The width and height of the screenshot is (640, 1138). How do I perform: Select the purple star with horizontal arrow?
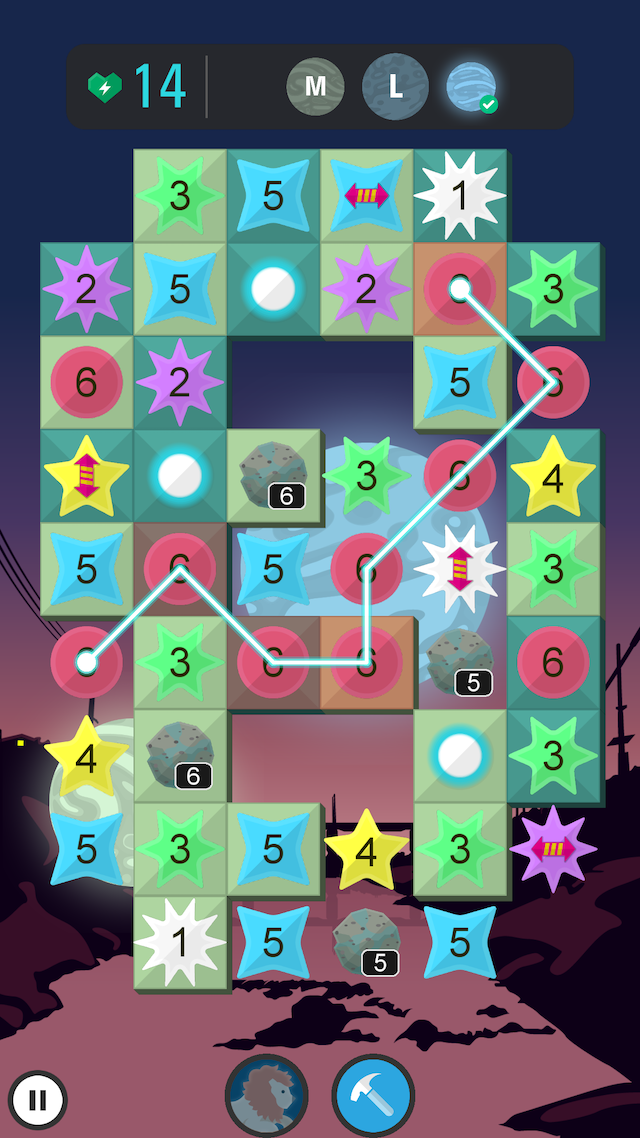pos(553,848)
